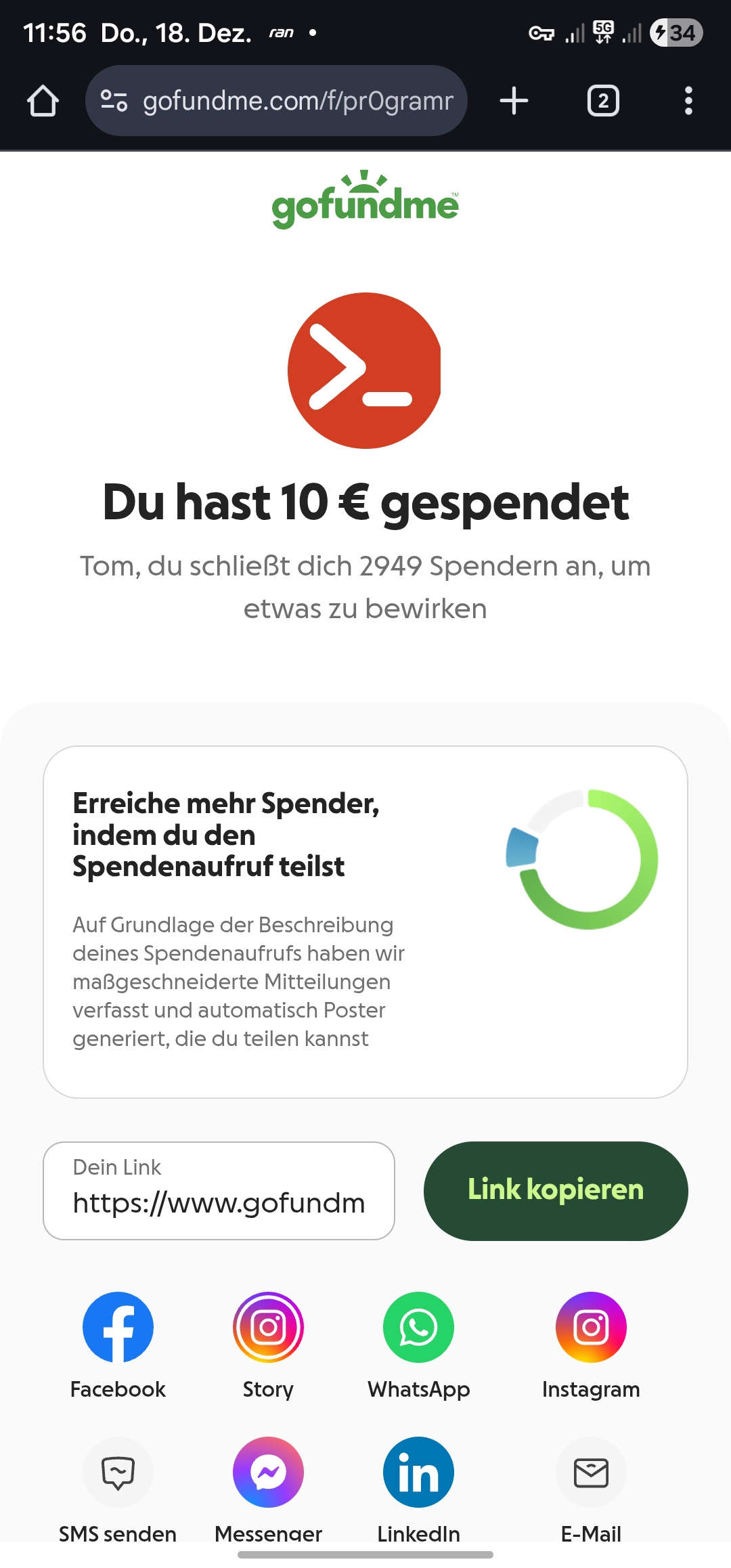Viewport: 731px width, 1568px height.
Task: Open the gofundme logo at top
Action: (365, 200)
